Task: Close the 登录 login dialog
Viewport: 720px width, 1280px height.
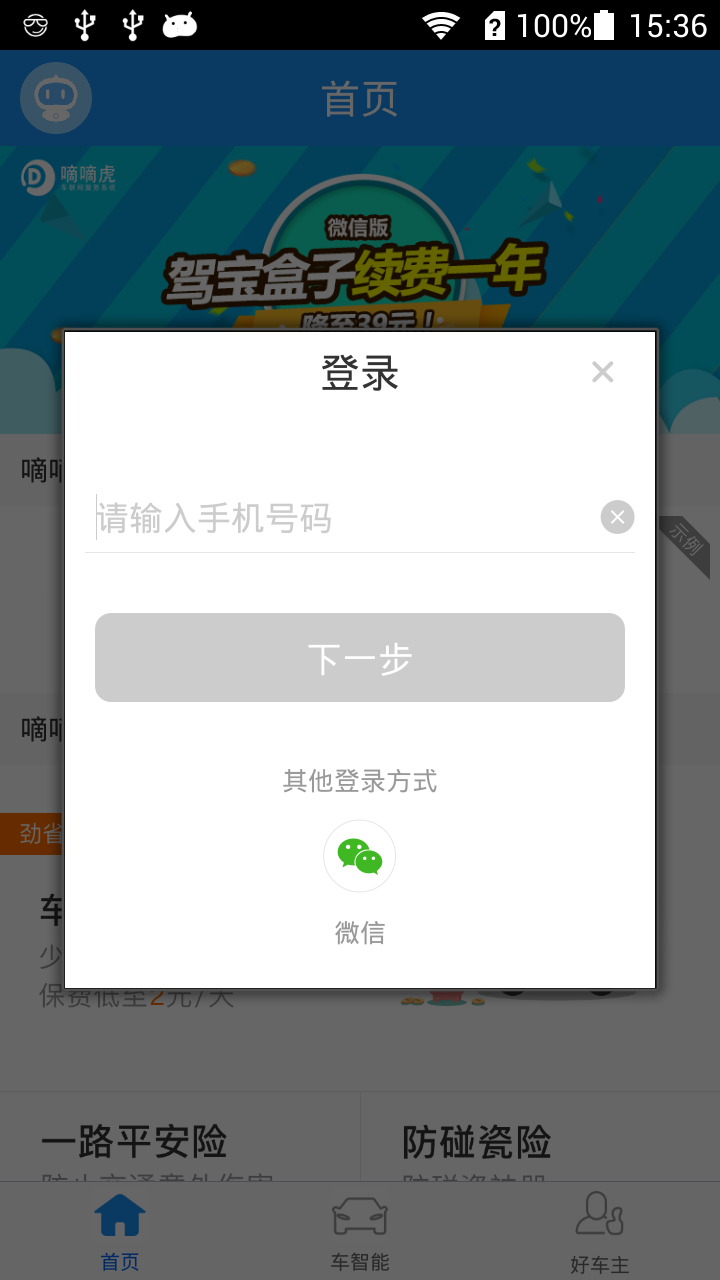Action: 602,372
